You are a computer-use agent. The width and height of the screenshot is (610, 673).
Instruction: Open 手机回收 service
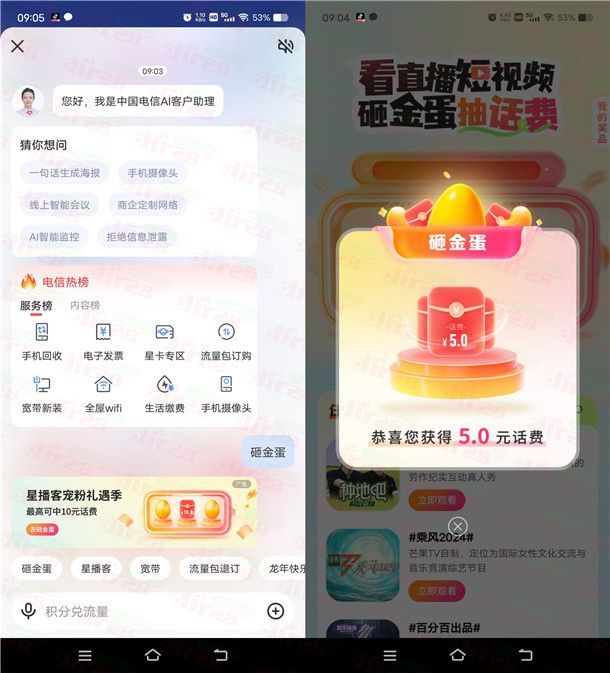click(42, 341)
